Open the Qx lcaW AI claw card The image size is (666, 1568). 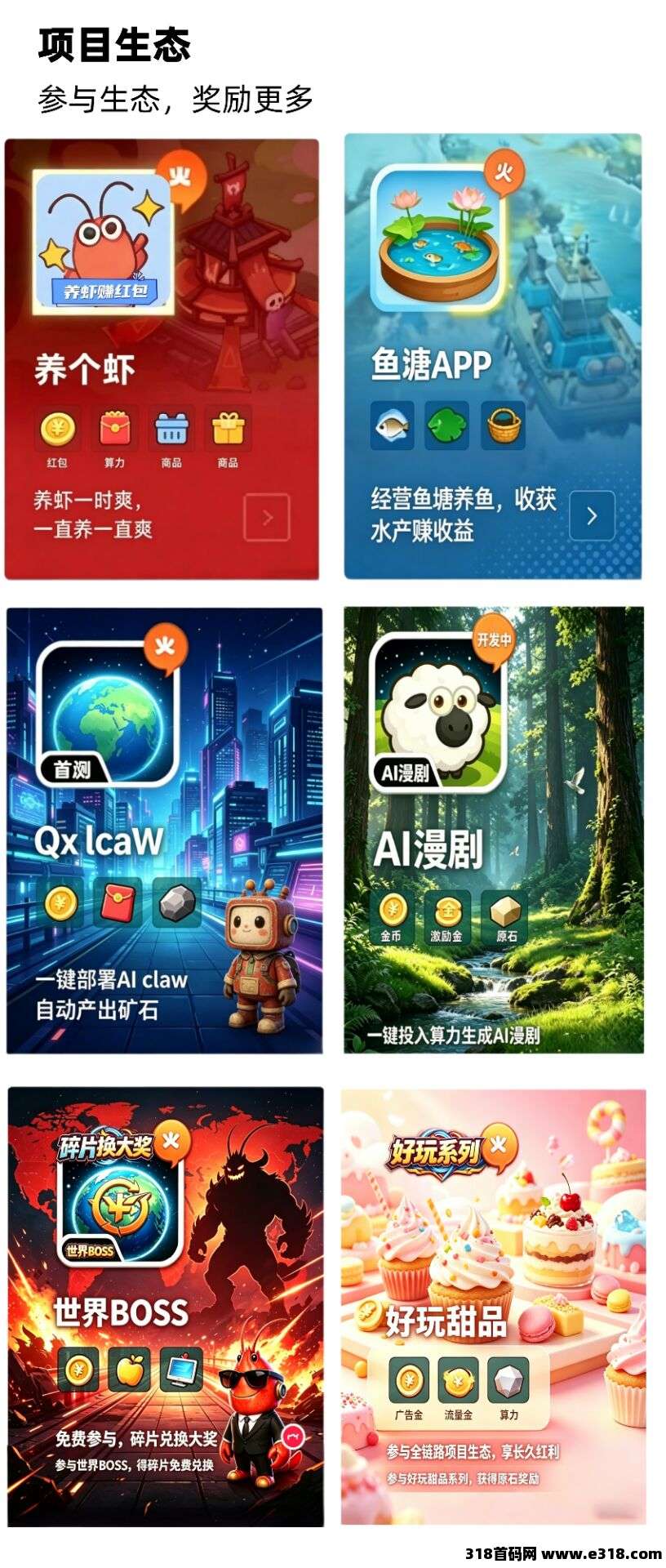tap(164, 830)
